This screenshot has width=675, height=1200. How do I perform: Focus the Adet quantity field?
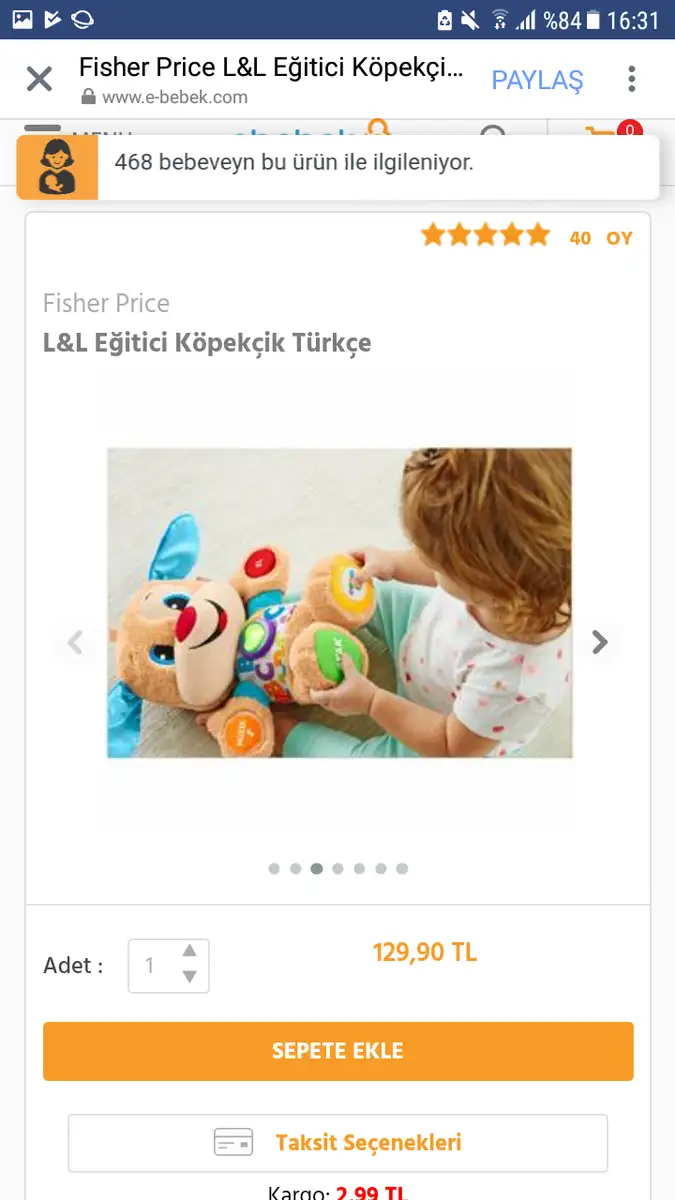pyautogui.click(x=153, y=966)
